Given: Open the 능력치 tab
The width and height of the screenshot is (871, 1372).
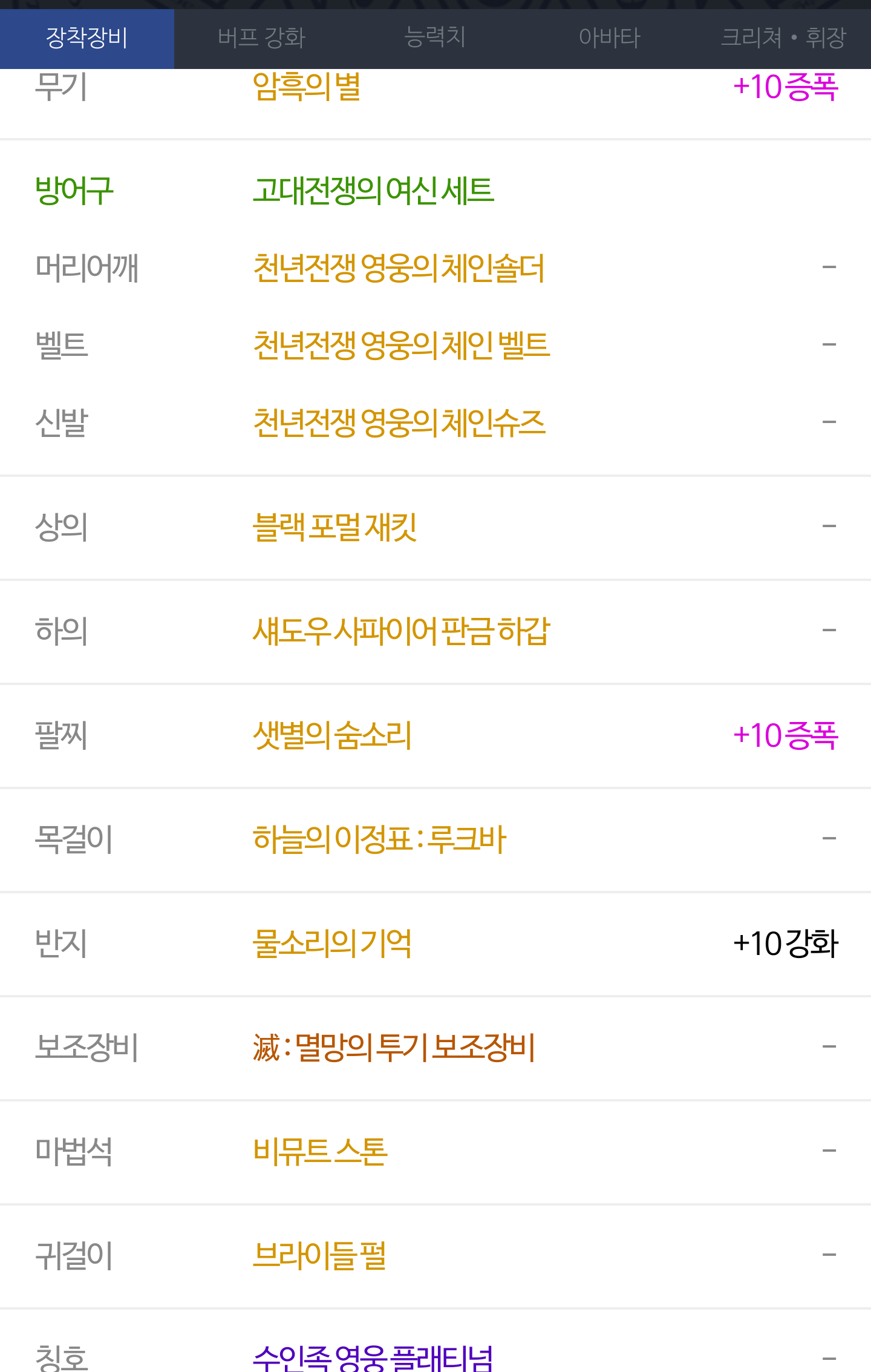Looking at the screenshot, I should click(435, 38).
